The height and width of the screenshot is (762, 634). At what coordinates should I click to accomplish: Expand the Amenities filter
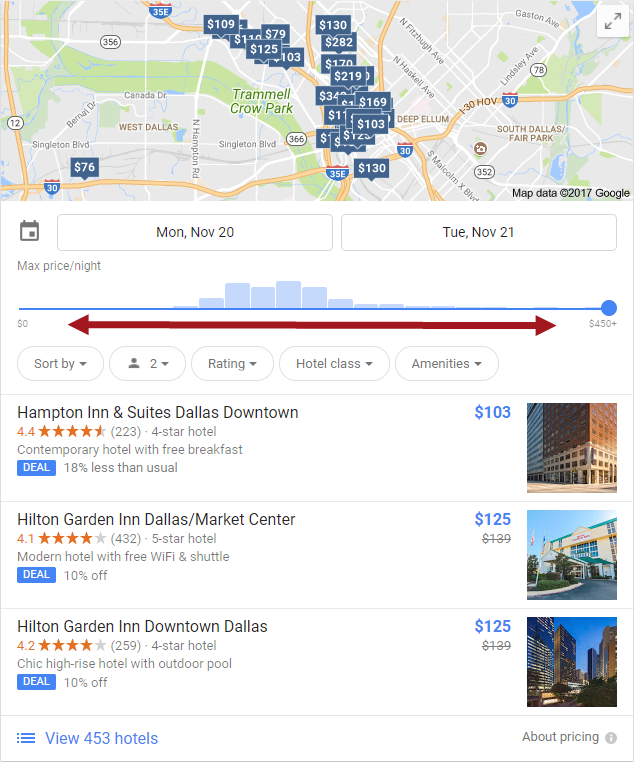point(446,364)
